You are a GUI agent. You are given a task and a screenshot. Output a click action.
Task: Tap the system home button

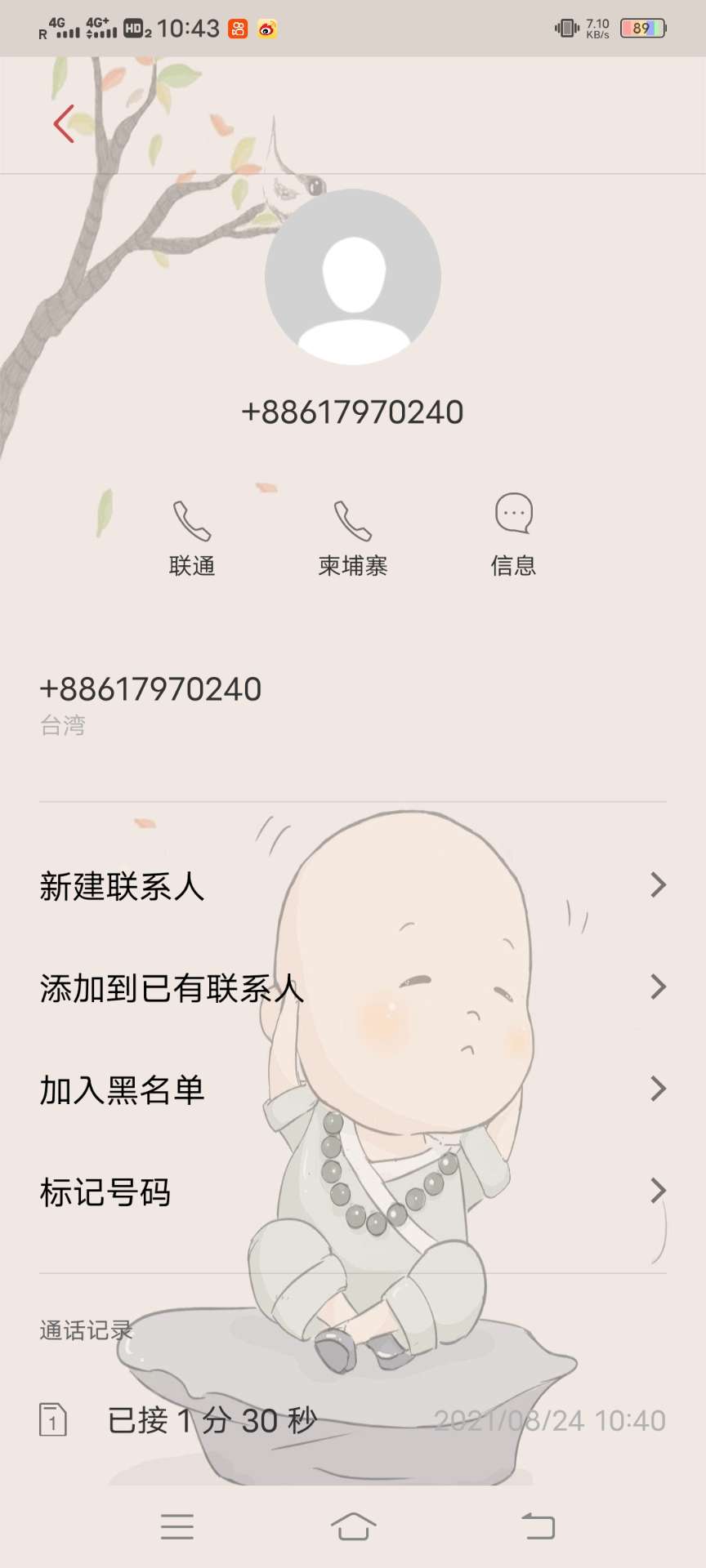click(353, 1526)
